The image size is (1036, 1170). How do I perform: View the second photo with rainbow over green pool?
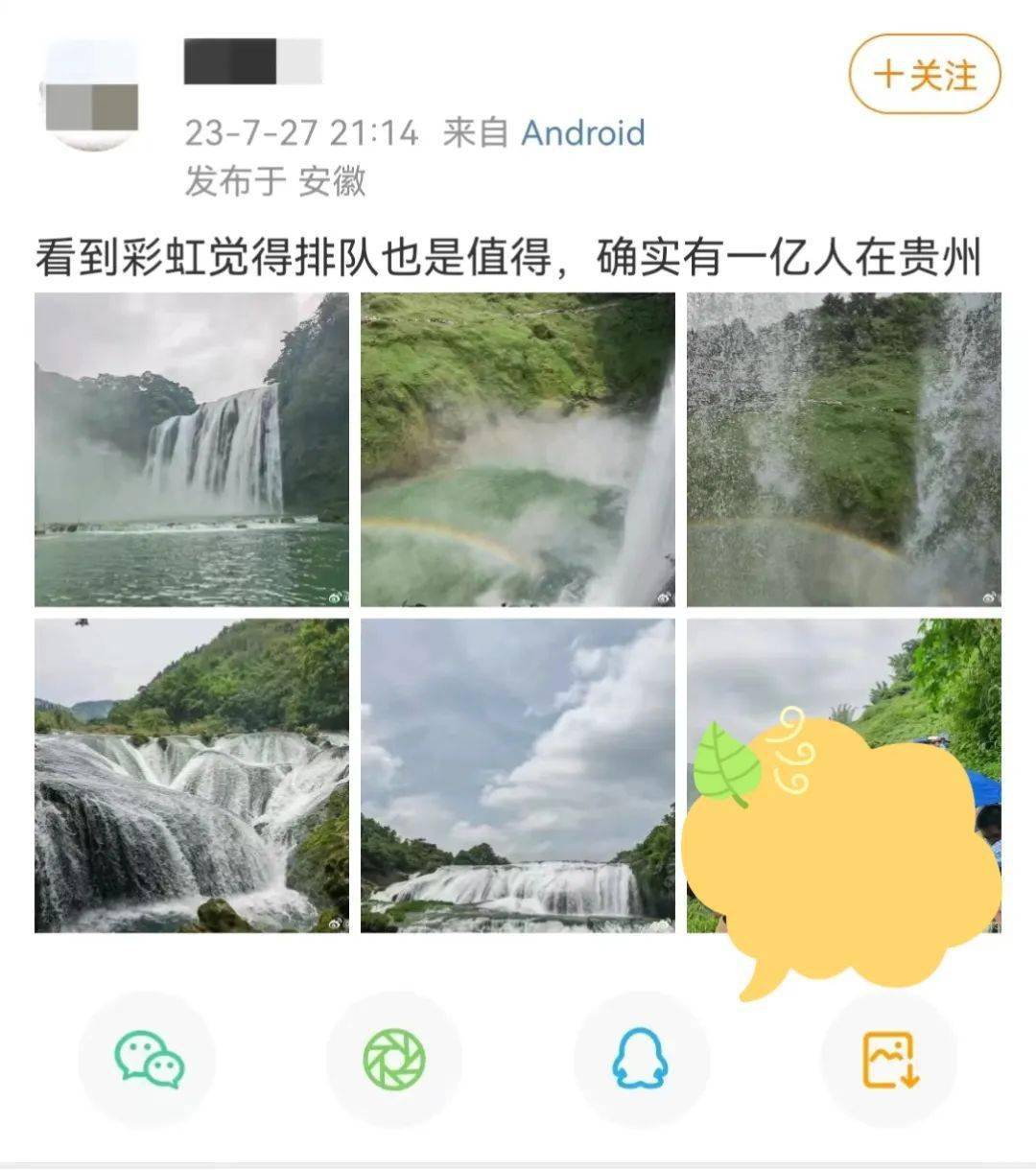point(518,449)
